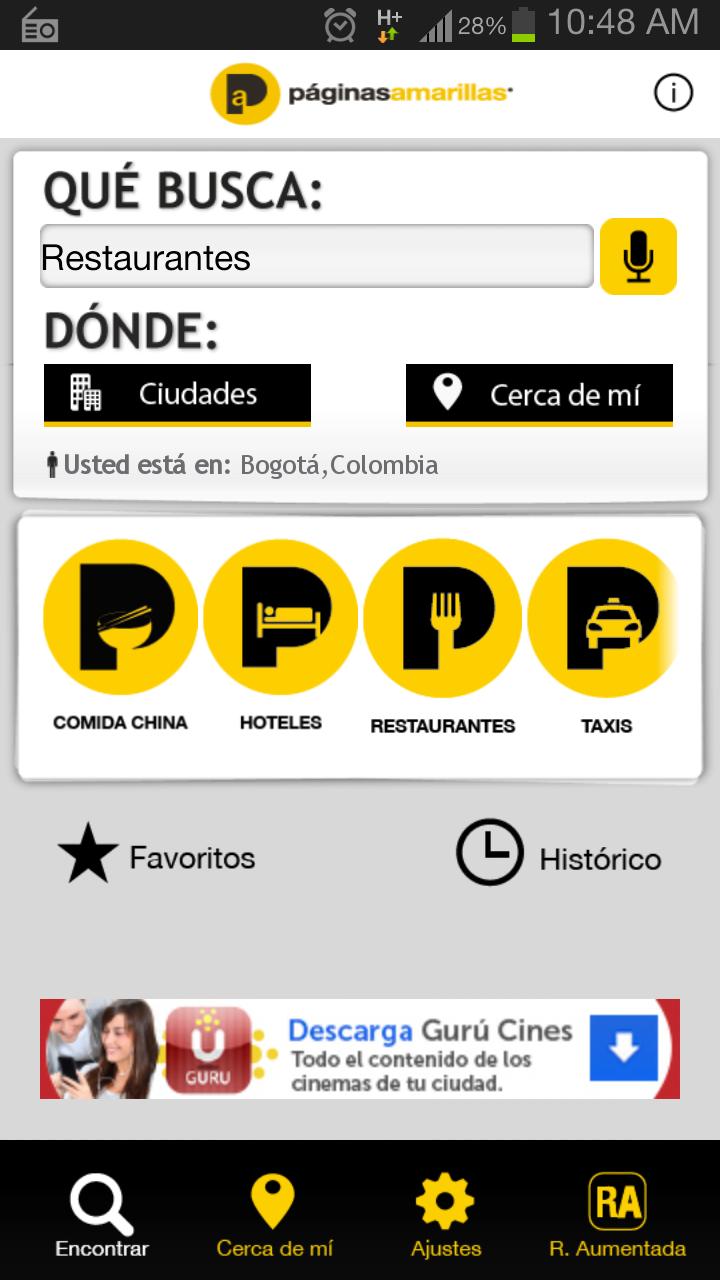
Task: Tap the alarm icon in the status bar
Action: point(340,25)
